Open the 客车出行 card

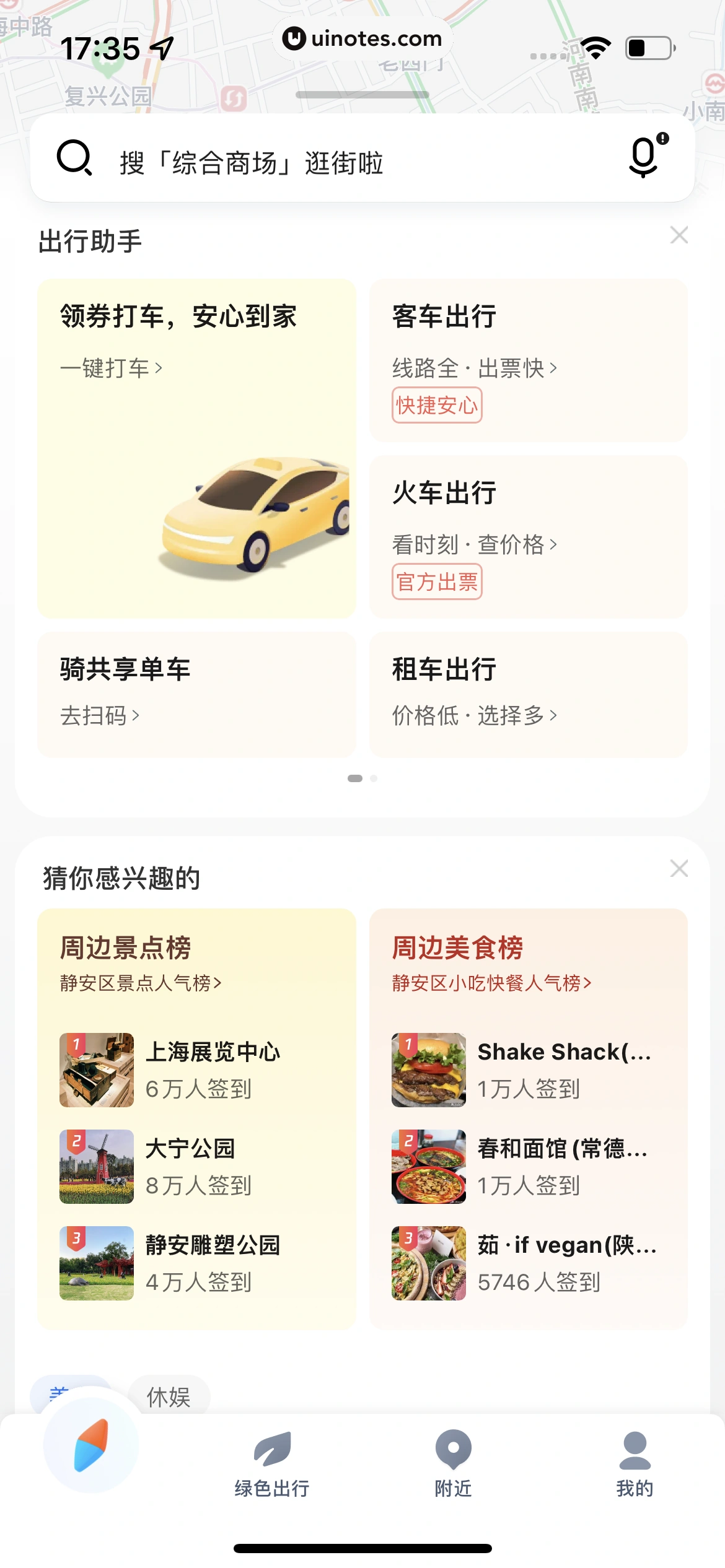(x=528, y=360)
